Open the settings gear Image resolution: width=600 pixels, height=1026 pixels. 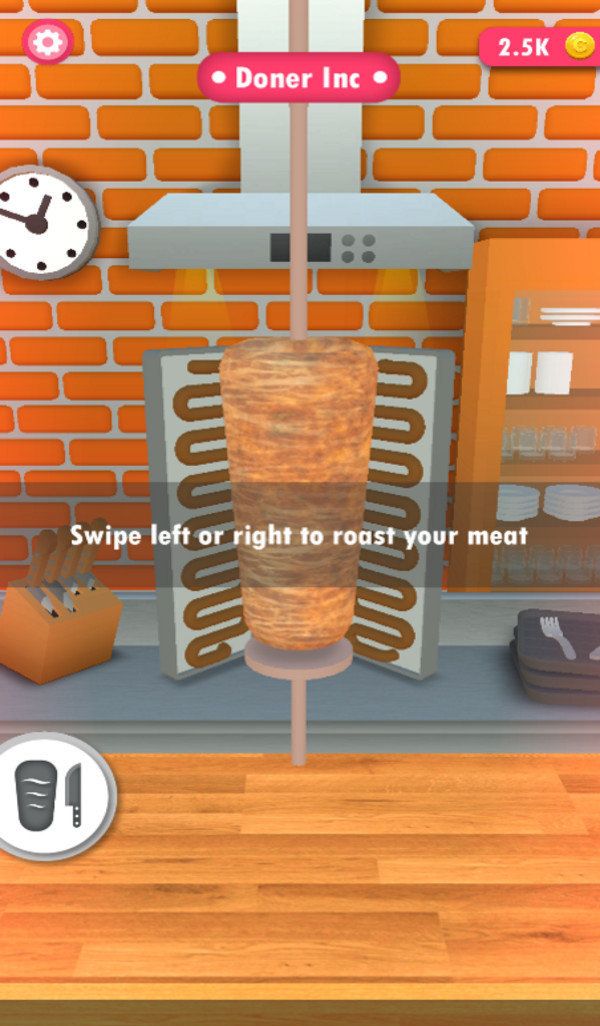pos(47,42)
